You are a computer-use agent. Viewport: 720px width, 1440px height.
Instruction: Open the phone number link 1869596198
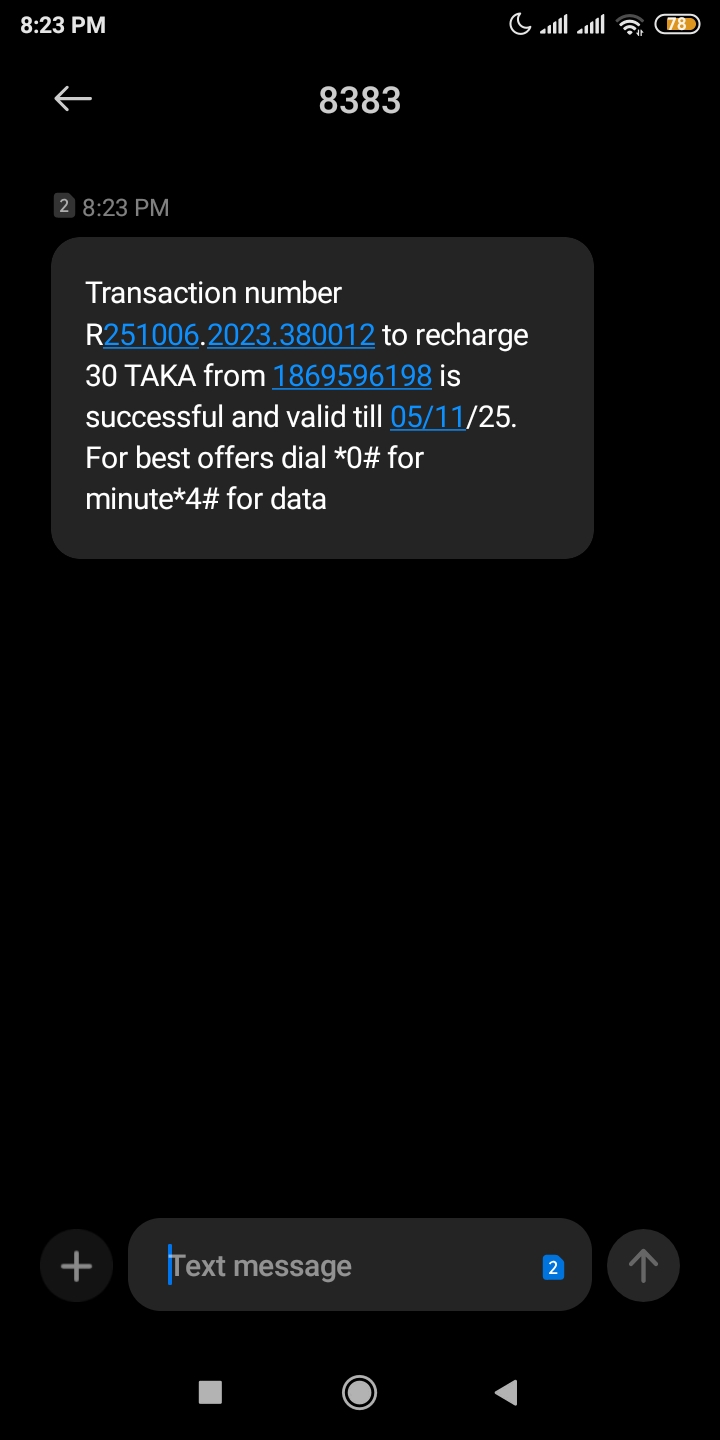[352, 376]
